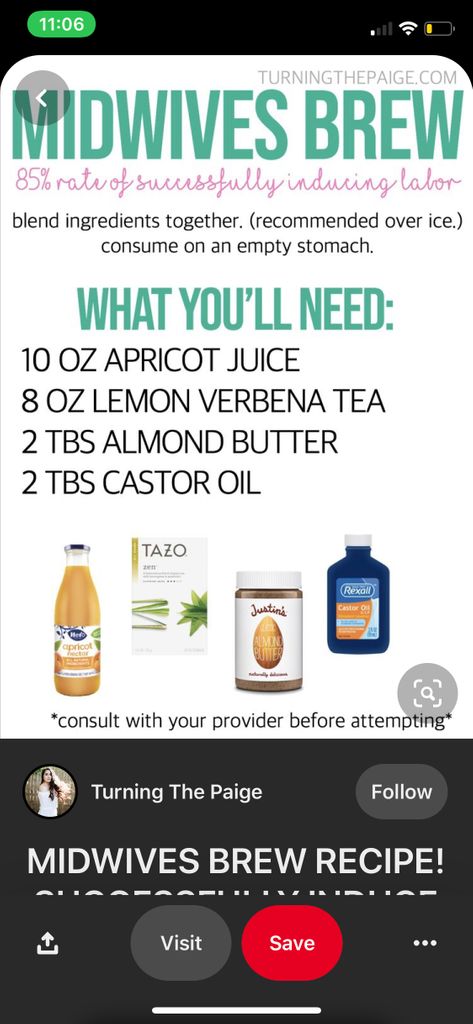Open Turning The Paige profile
Viewport: 473px width, 1024px height.
(x=176, y=792)
